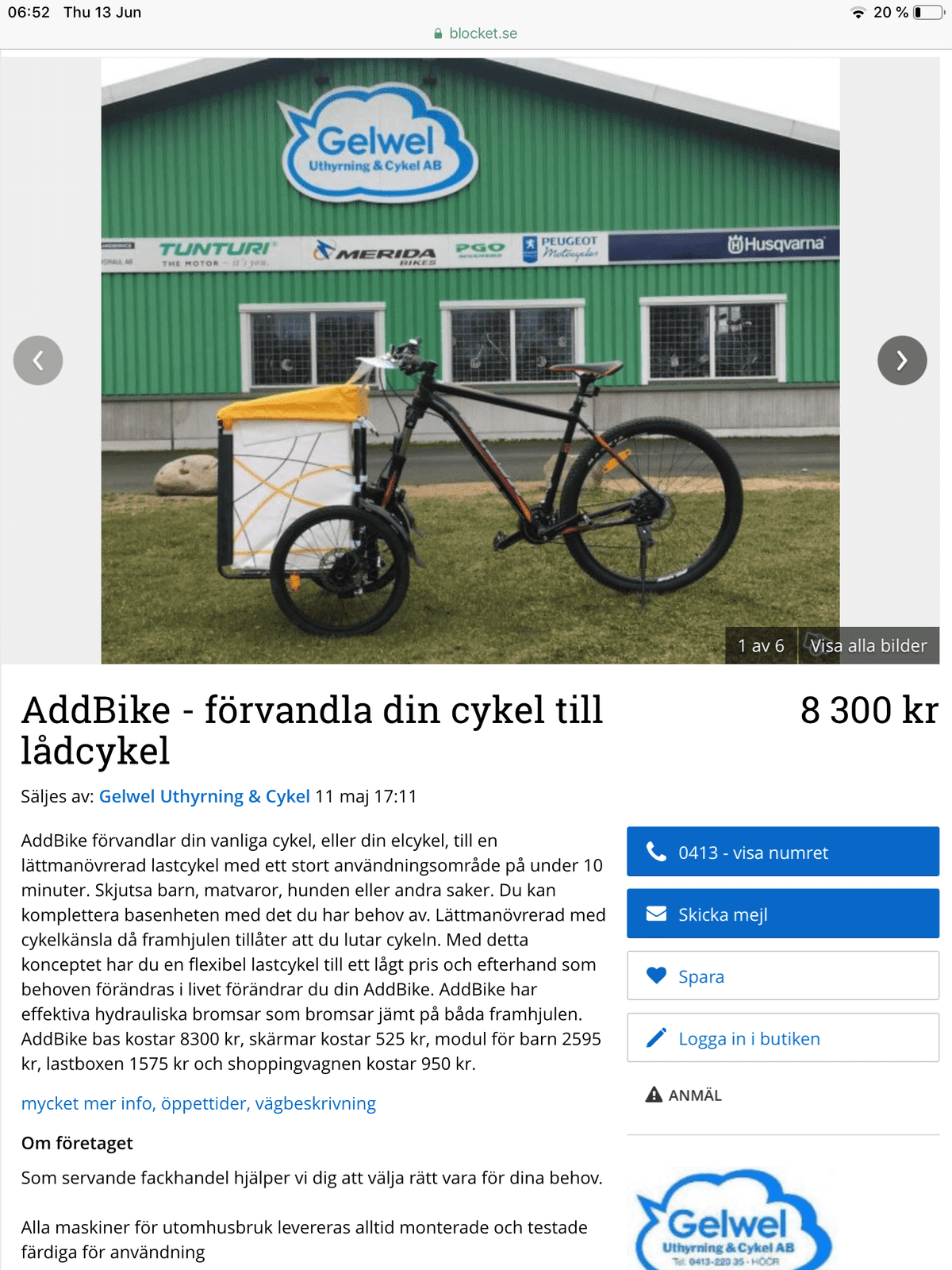The image size is (952, 1270).
Task: Reveal the seller's phone number
Action: [x=783, y=852]
